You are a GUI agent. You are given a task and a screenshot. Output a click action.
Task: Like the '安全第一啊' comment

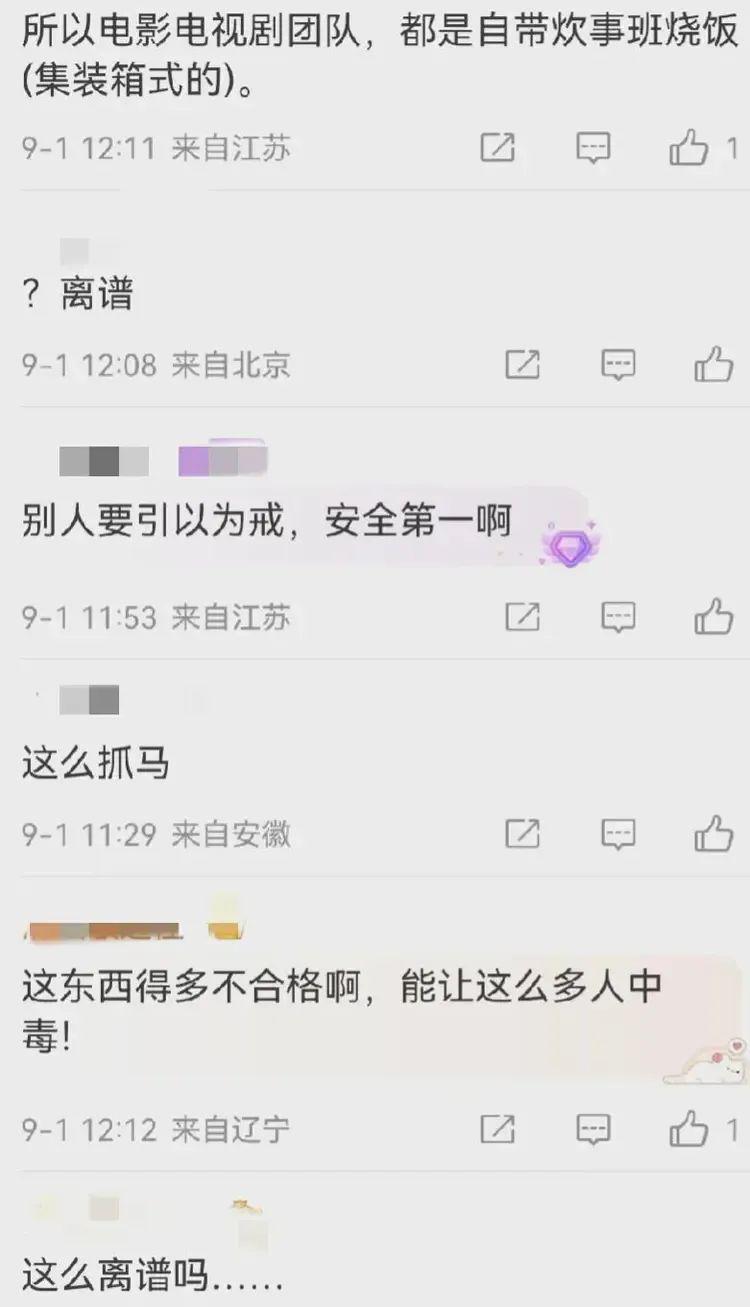[x=714, y=617]
